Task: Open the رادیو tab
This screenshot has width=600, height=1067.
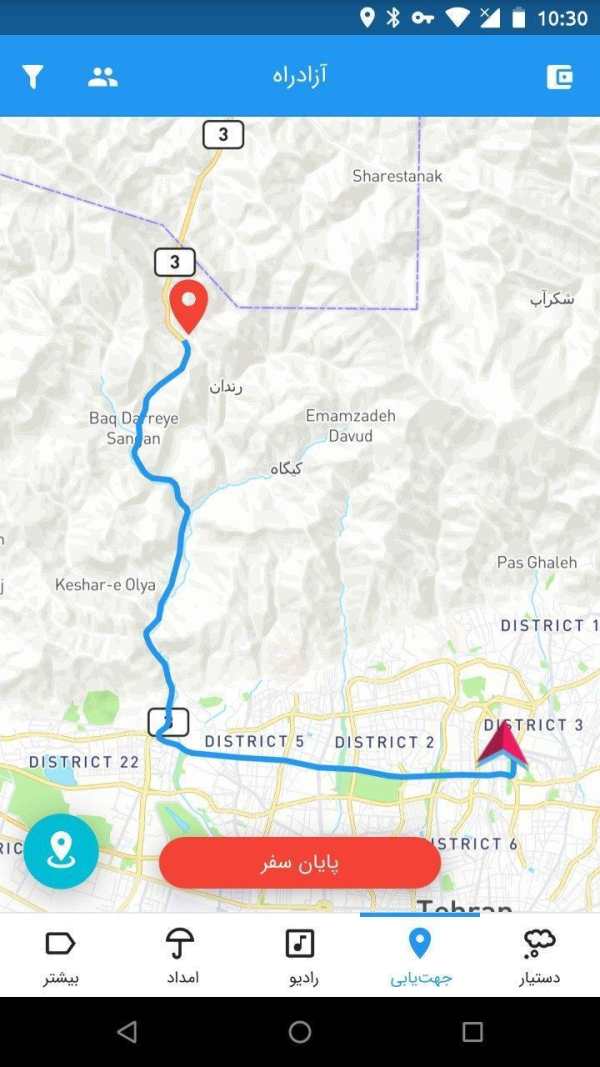Action: click(300, 957)
